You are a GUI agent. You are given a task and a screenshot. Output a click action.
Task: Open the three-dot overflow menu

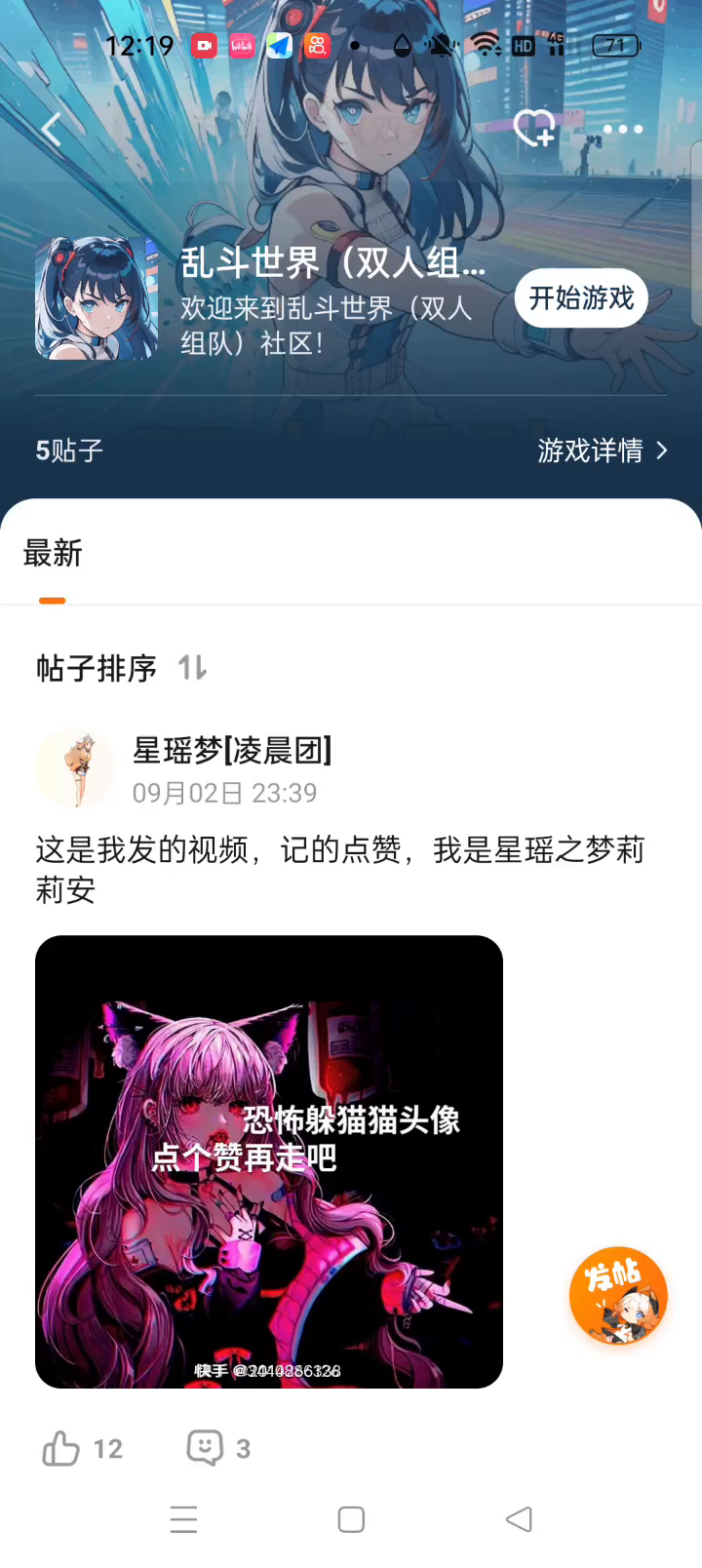[622, 129]
